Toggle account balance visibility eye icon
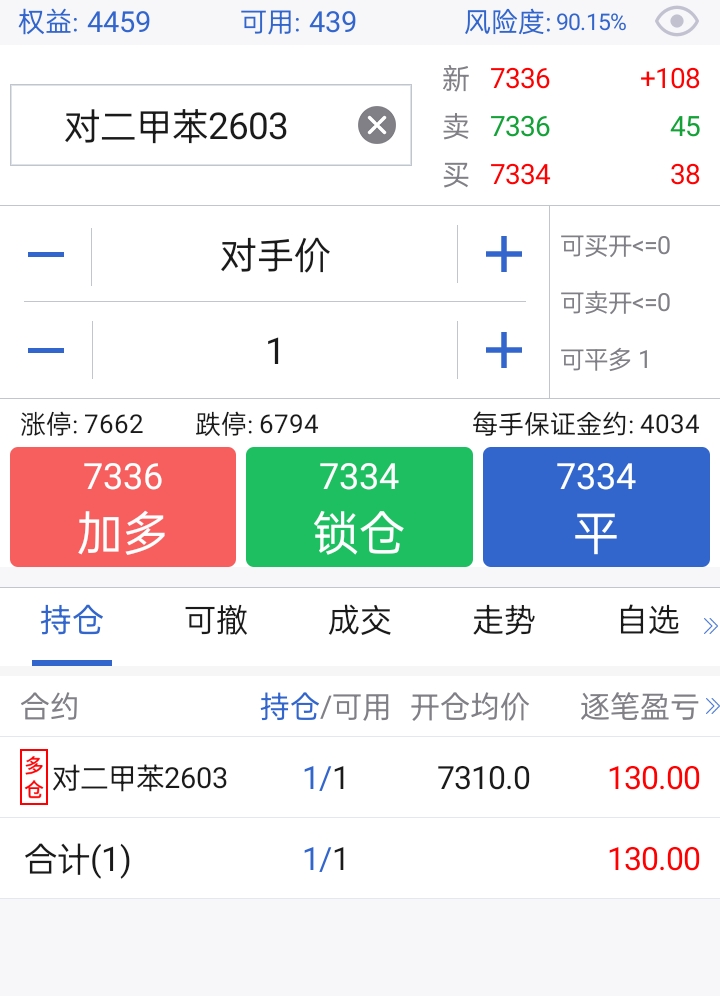The image size is (720, 996). tap(677, 21)
